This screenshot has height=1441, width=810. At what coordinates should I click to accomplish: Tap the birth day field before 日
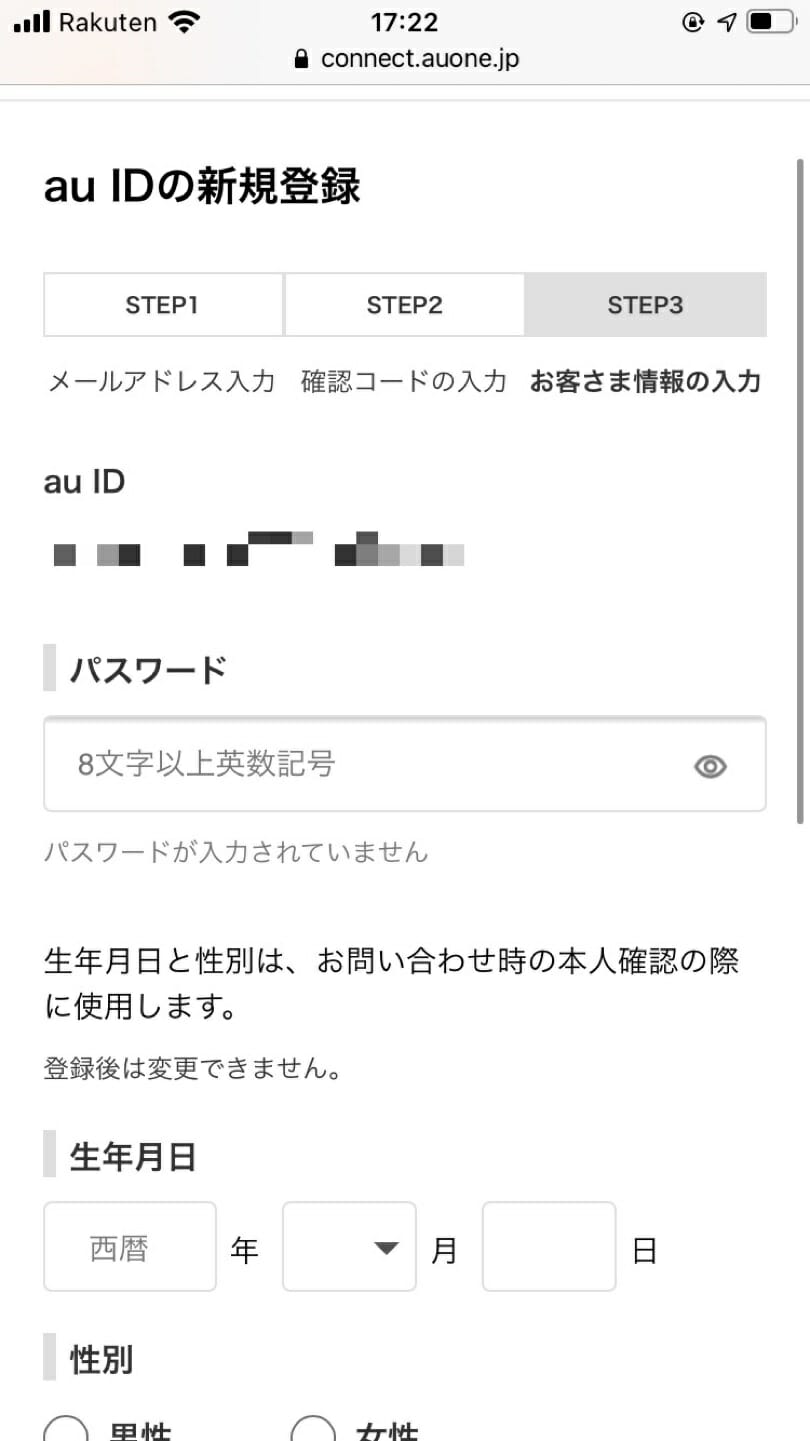(x=549, y=1247)
